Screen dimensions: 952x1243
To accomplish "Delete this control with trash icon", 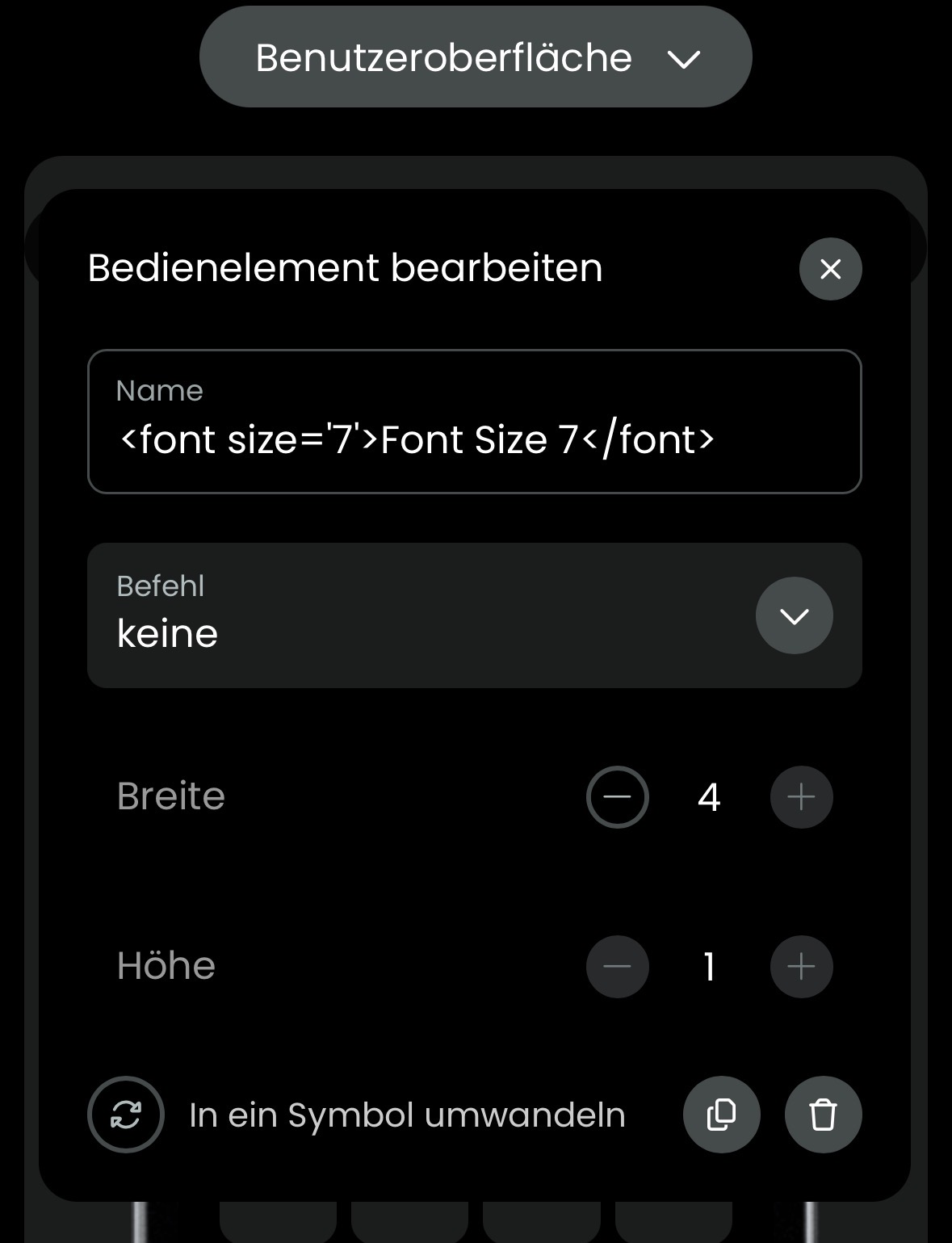I will coord(823,1115).
